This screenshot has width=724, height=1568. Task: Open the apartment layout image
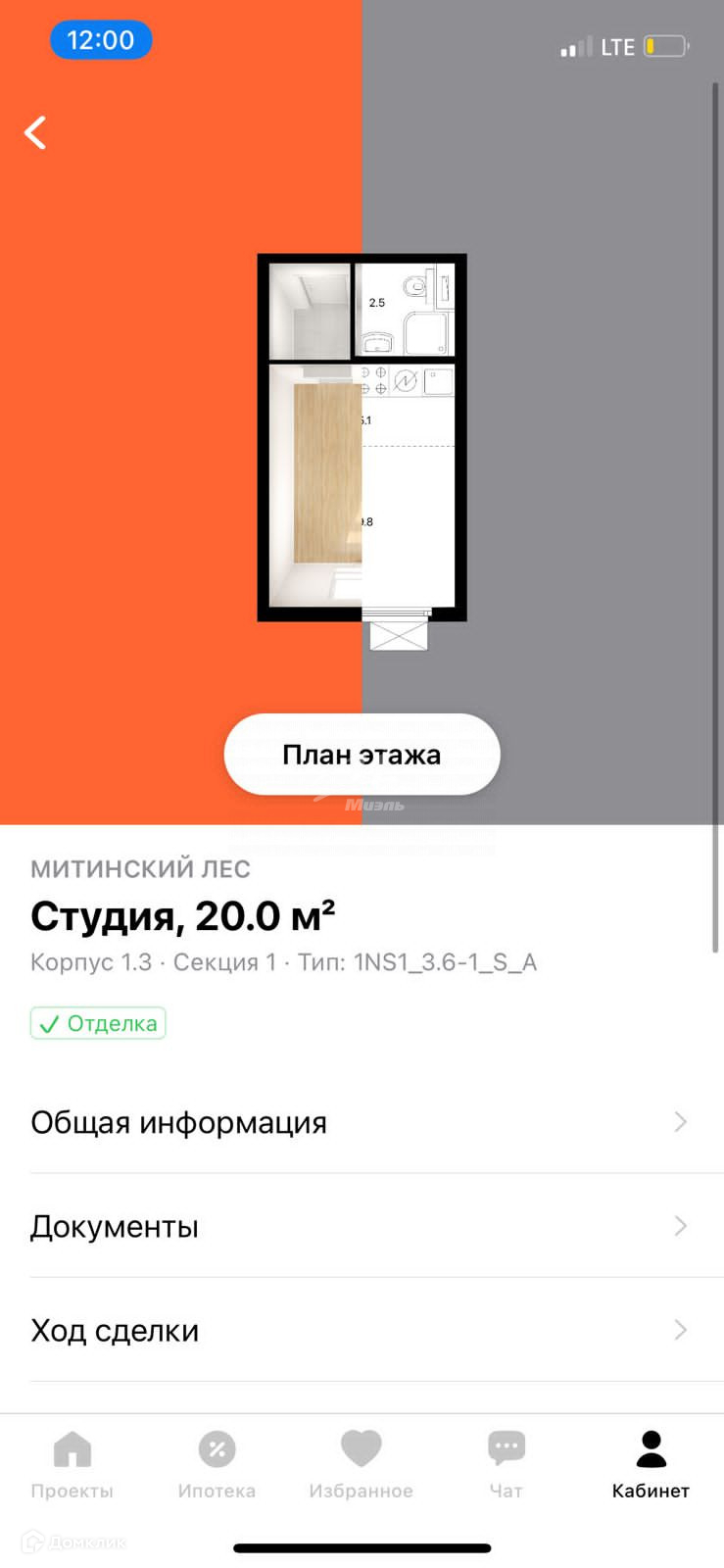362,441
